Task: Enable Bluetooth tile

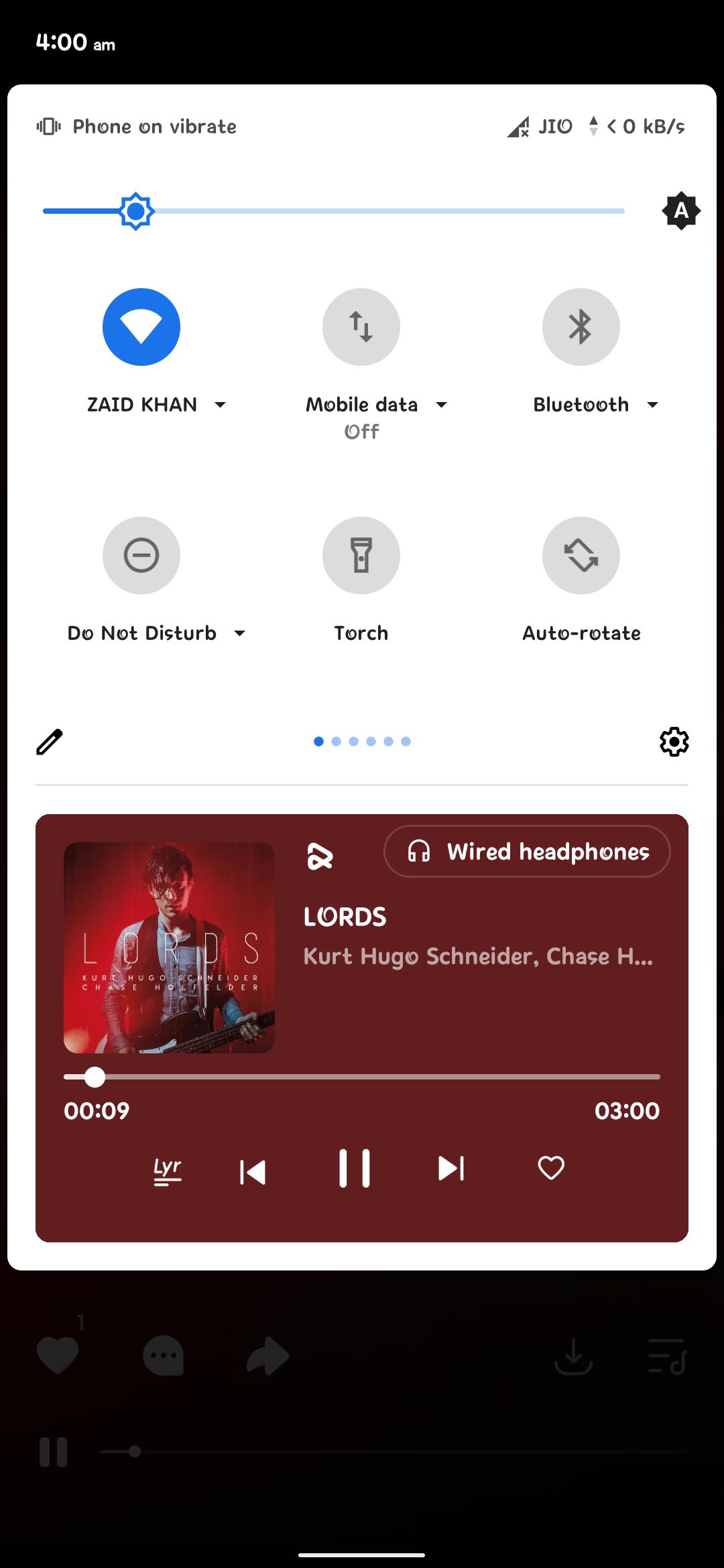Action: tap(581, 327)
